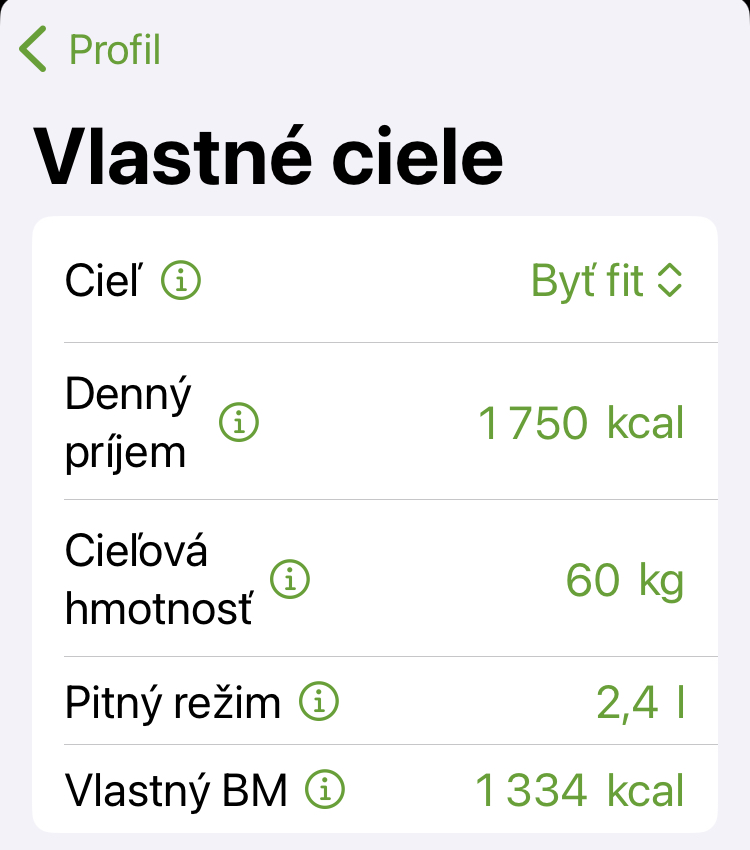The height and width of the screenshot is (850, 750).
Task: Edit the 2,4 l water goal
Action: (x=640, y=703)
